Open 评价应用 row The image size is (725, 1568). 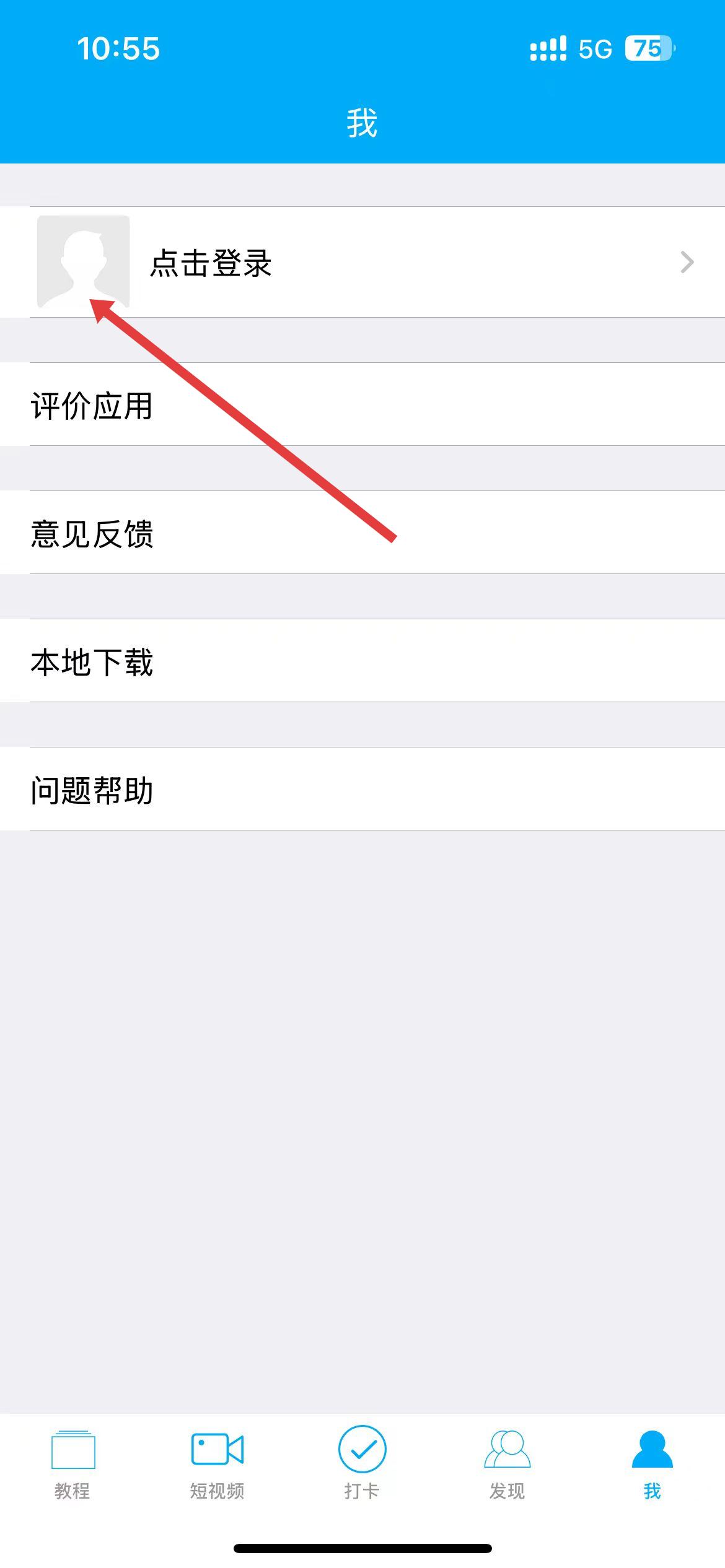362,404
